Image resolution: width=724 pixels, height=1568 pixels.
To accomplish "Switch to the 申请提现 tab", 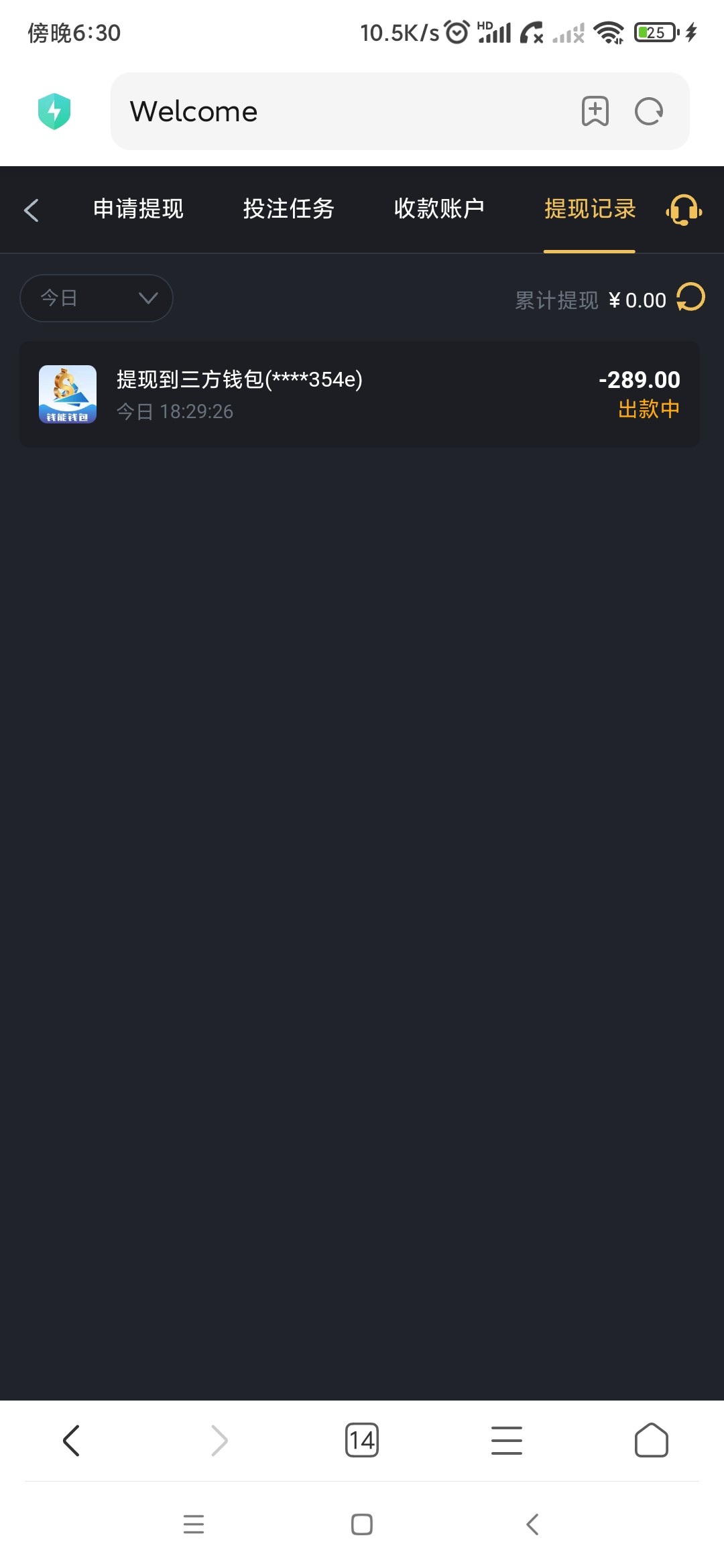I will pos(138,209).
